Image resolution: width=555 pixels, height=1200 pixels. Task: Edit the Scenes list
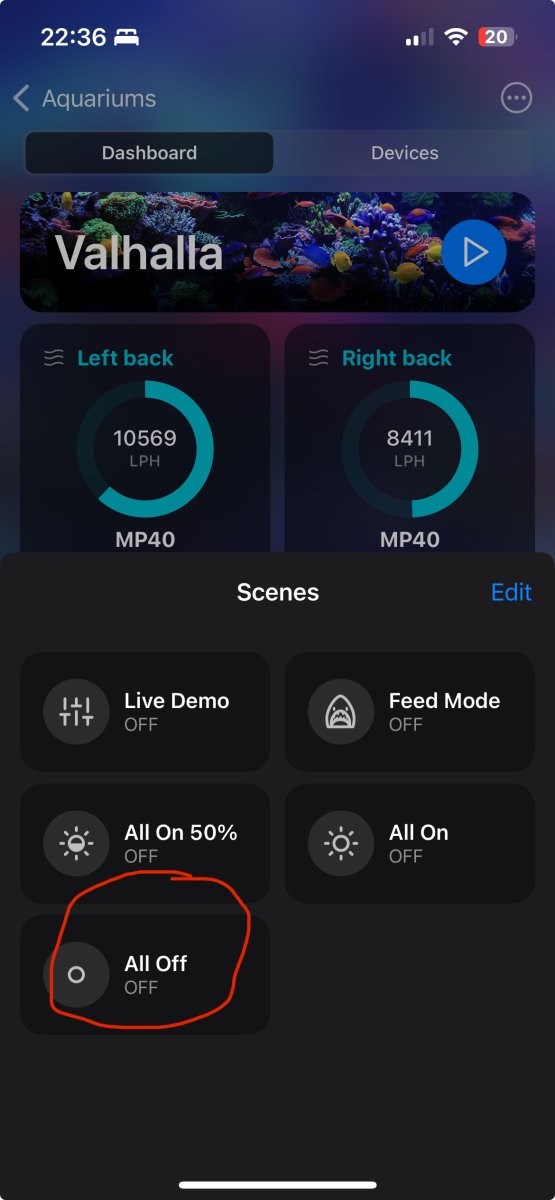[x=511, y=592]
